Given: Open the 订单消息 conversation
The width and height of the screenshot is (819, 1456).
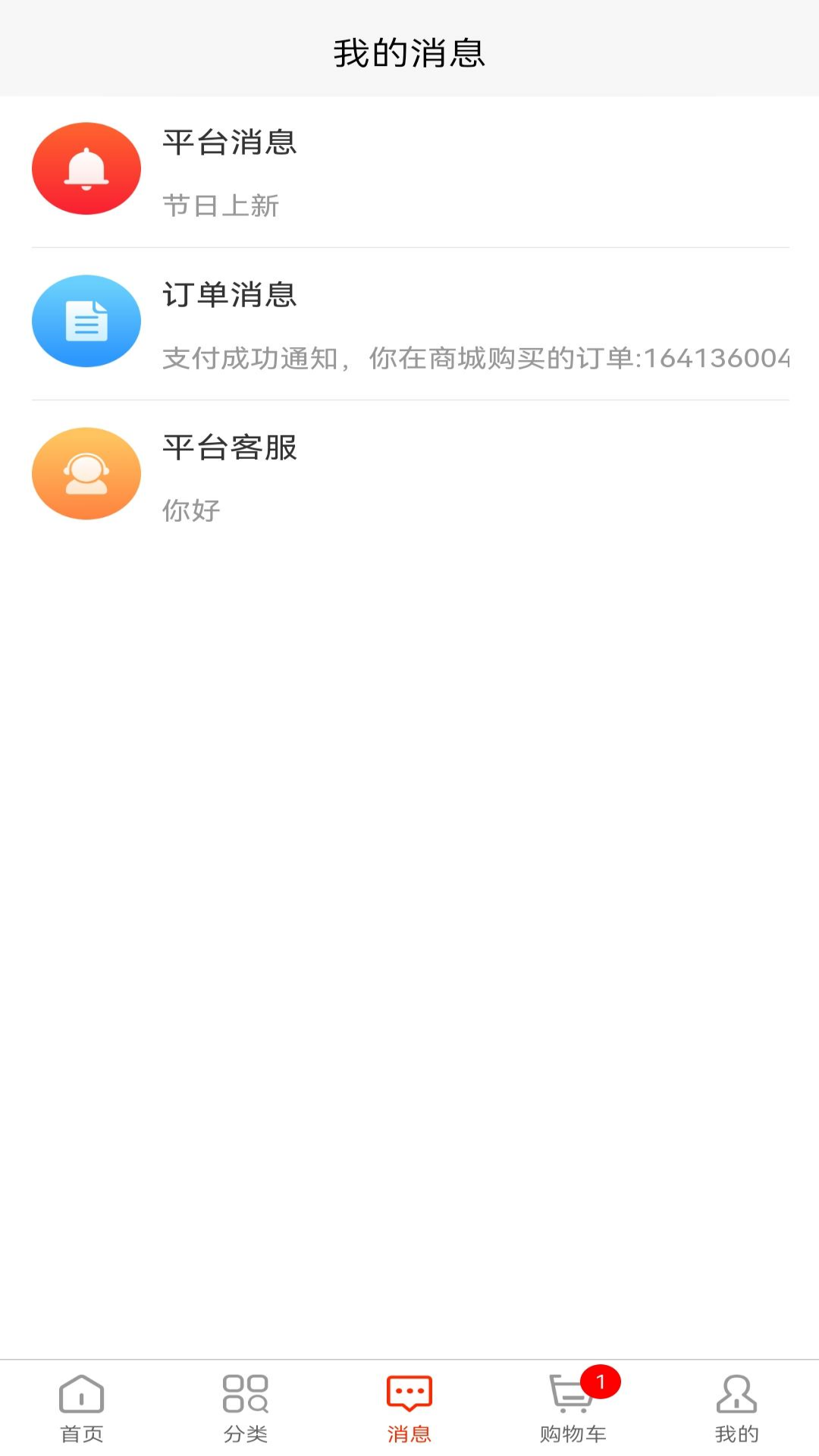Looking at the screenshot, I should 409,321.
